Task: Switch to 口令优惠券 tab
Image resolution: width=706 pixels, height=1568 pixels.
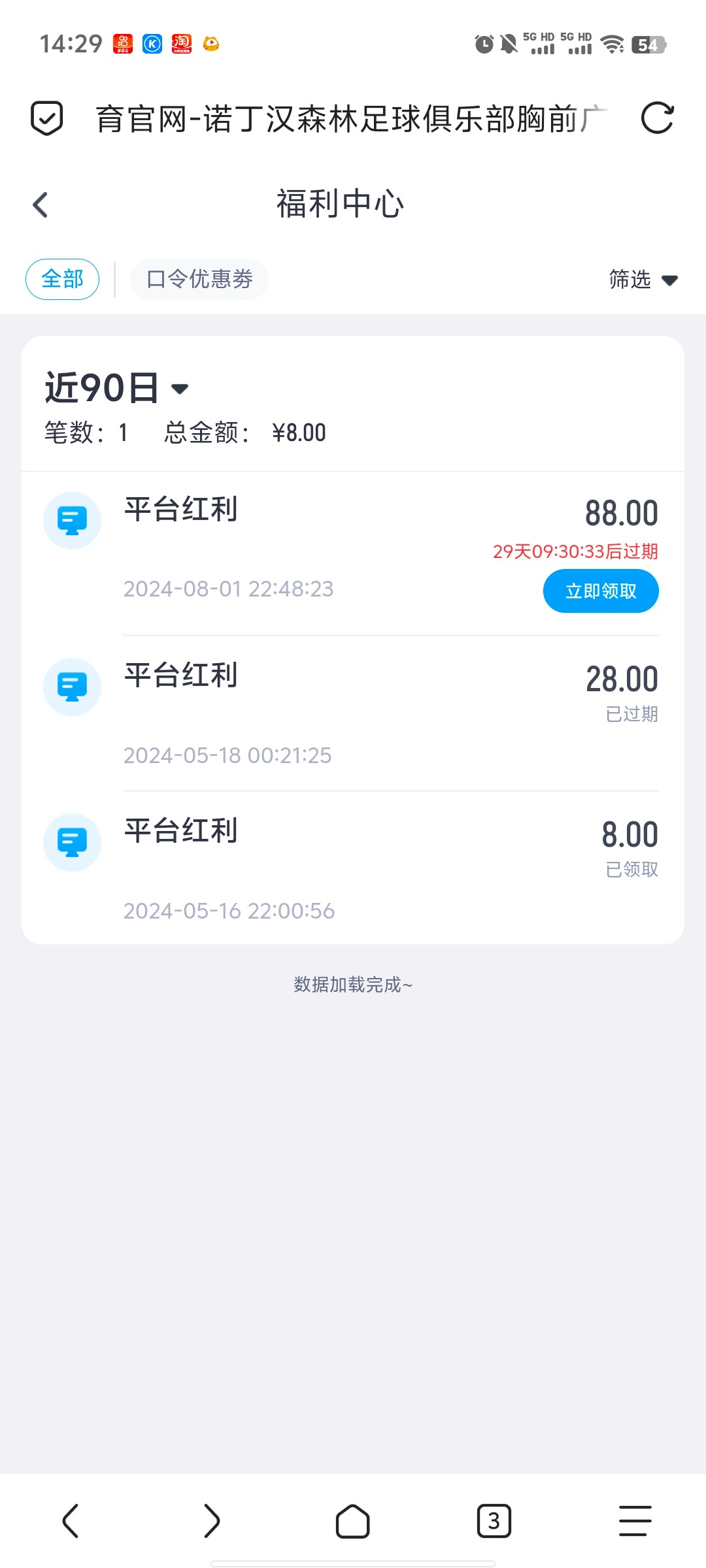Action: pos(199,280)
